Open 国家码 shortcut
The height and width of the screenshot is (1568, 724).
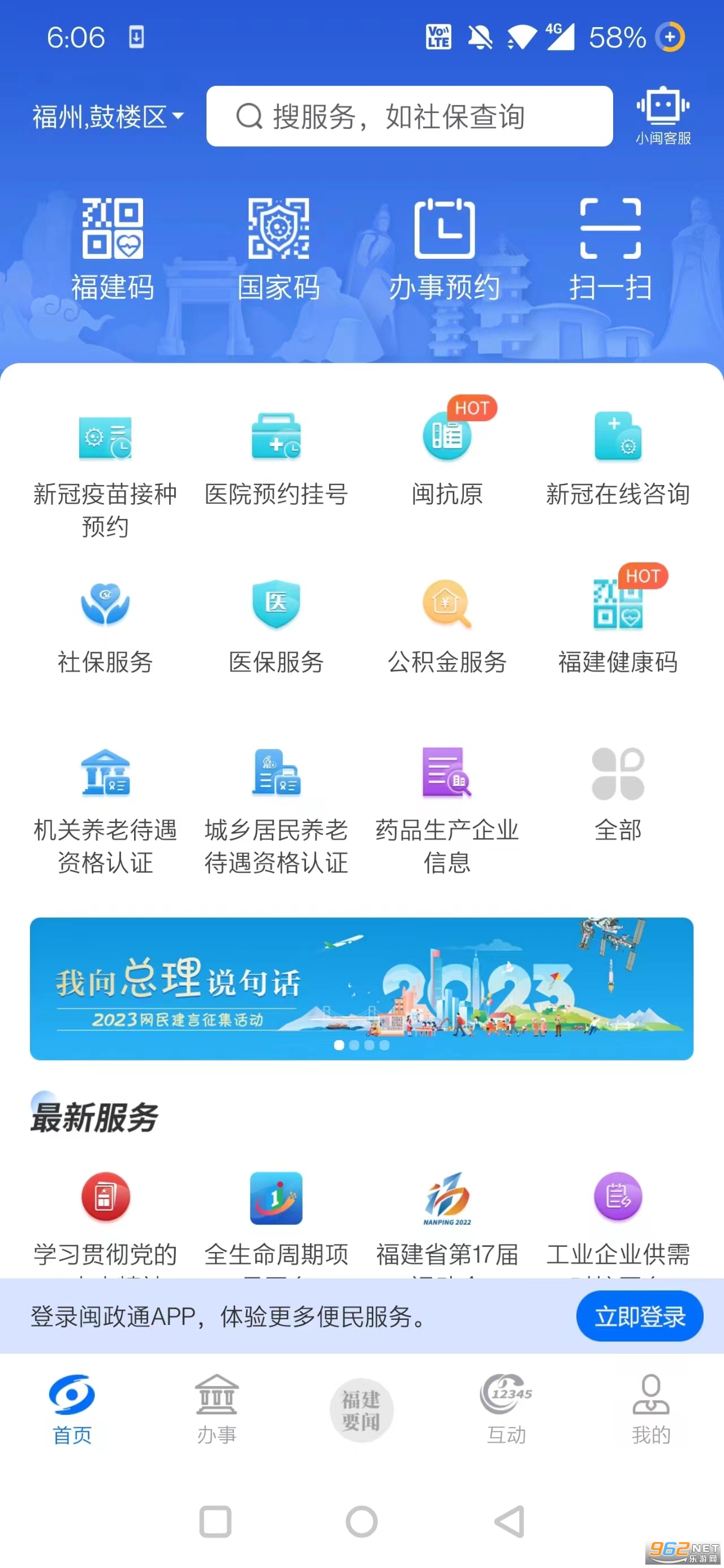[x=278, y=249]
